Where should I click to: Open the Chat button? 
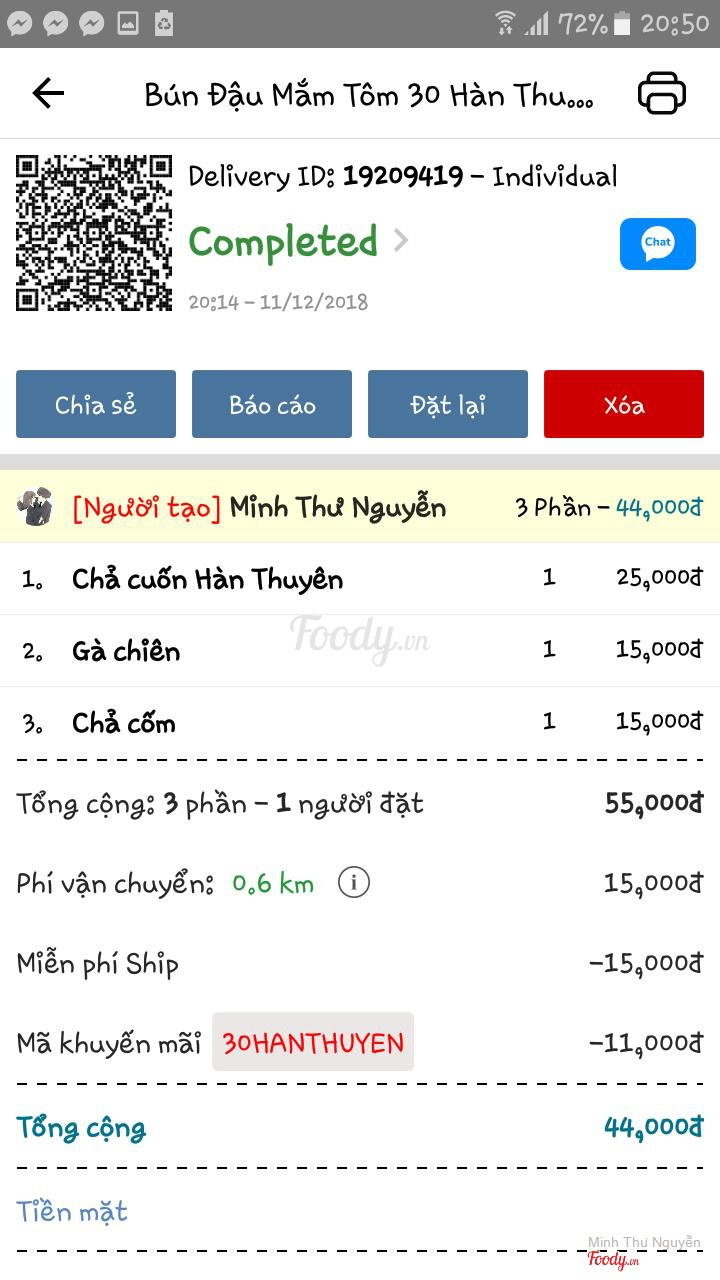(657, 244)
